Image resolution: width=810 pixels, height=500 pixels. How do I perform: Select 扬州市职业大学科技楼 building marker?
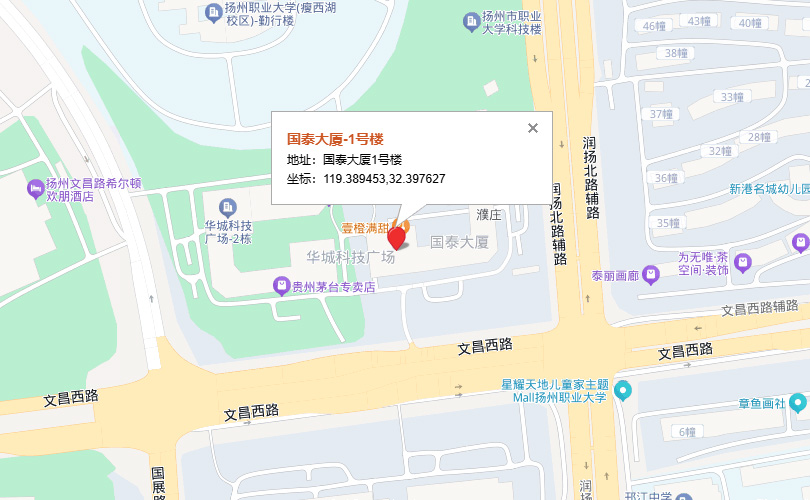(472, 20)
